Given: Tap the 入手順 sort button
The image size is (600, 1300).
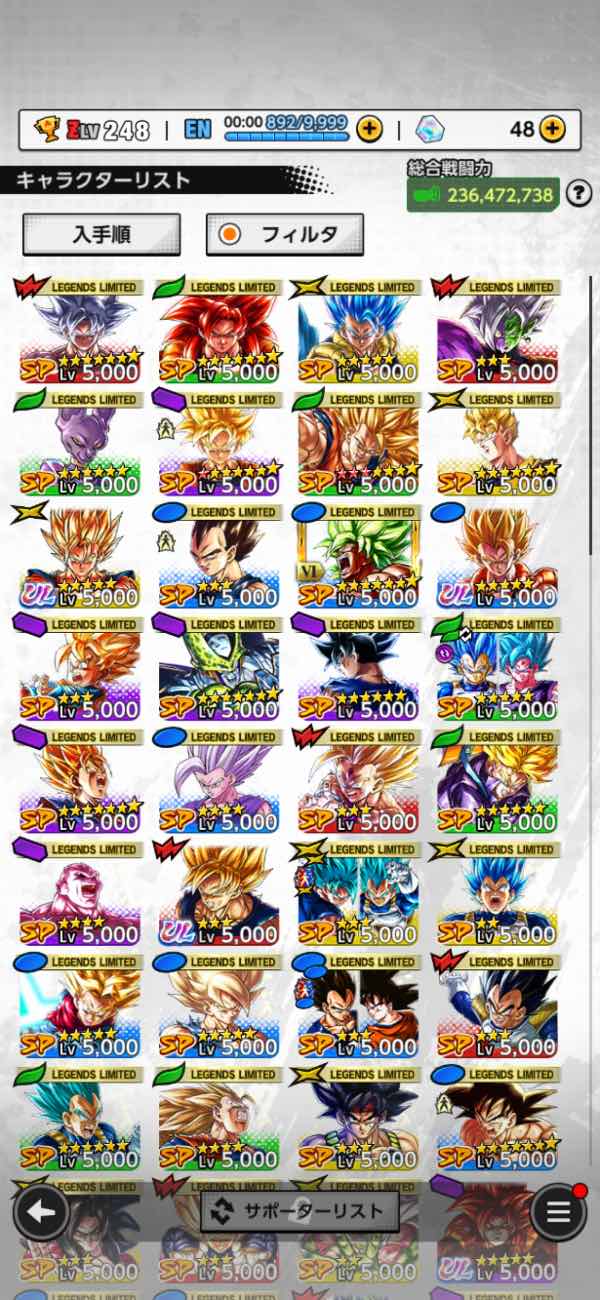Looking at the screenshot, I should 101,235.
